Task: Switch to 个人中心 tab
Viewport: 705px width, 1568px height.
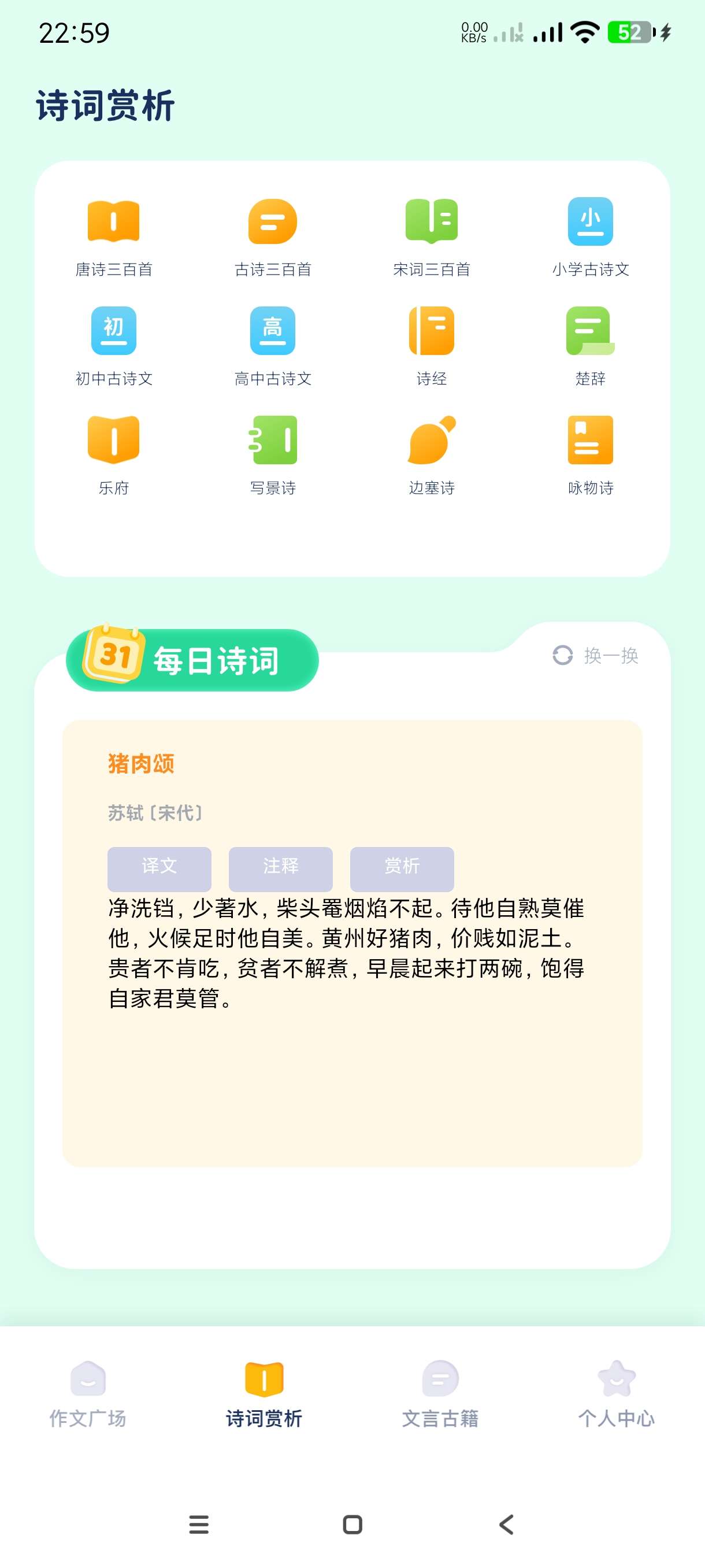Action: pos(616,1394)
